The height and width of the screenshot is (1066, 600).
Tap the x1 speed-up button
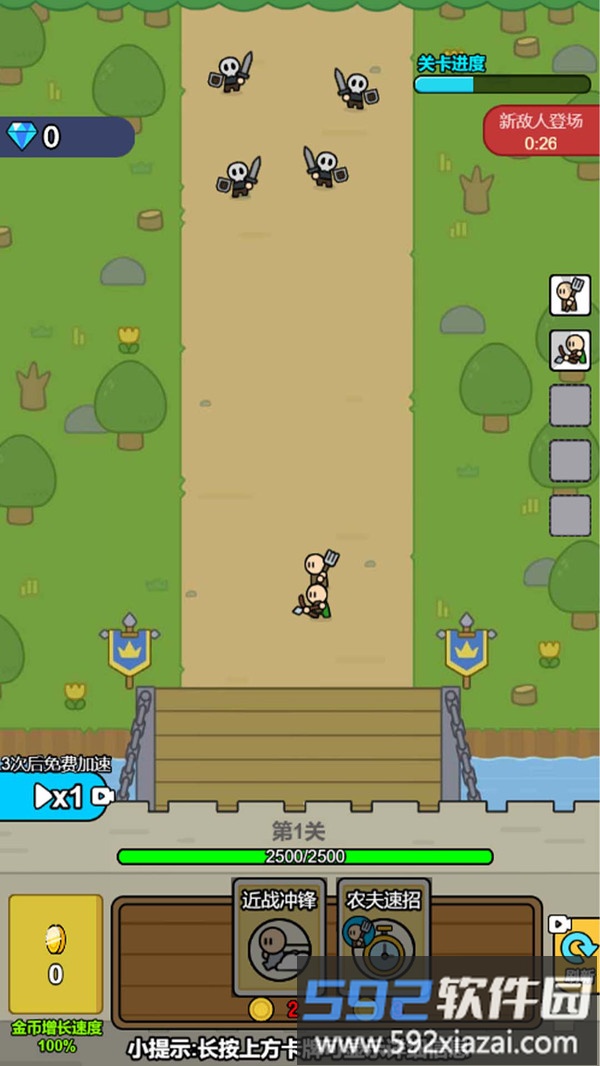tap(55, 796)
